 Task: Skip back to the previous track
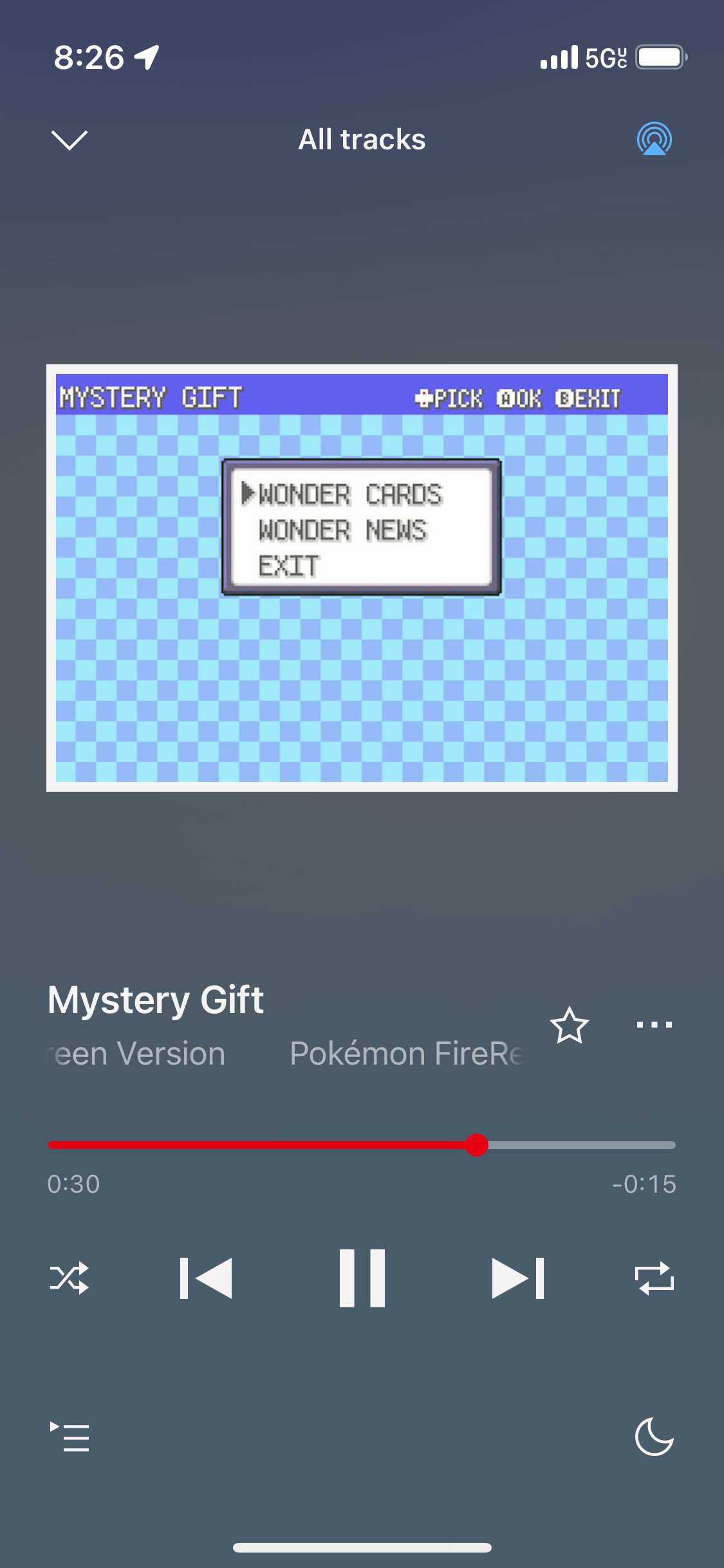[206, 1278]
